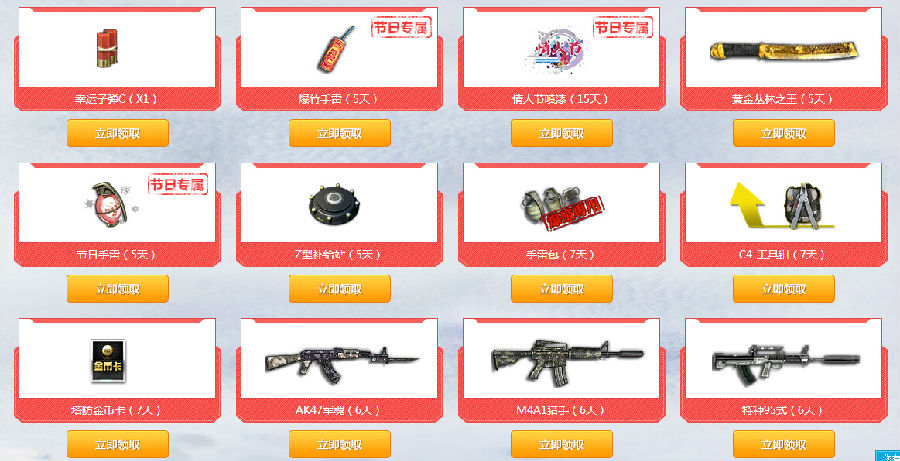900x461 pixels.
Task: Claim the gold coin card reward
Action: (x=117, y=445)
